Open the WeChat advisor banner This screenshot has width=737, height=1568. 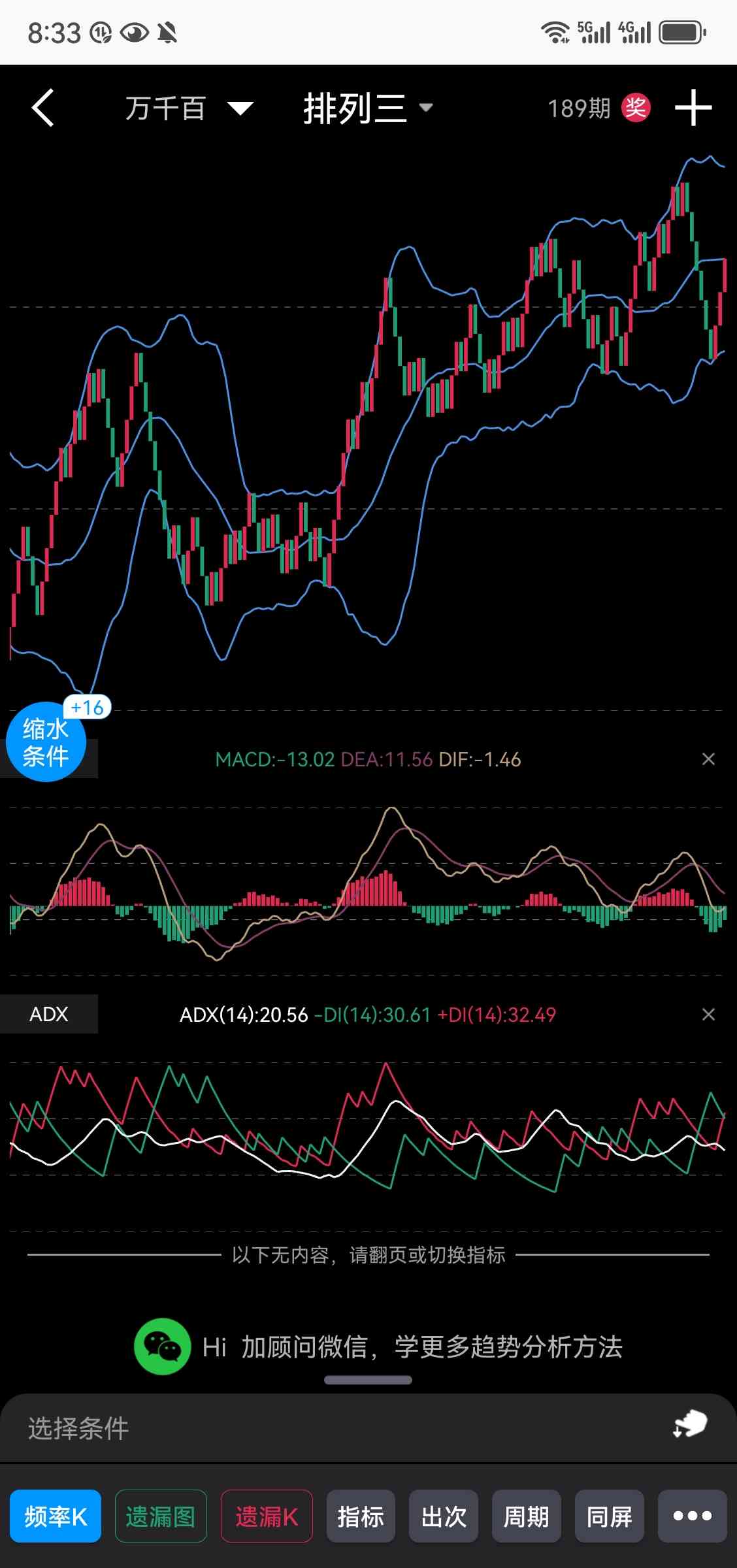379,1347
